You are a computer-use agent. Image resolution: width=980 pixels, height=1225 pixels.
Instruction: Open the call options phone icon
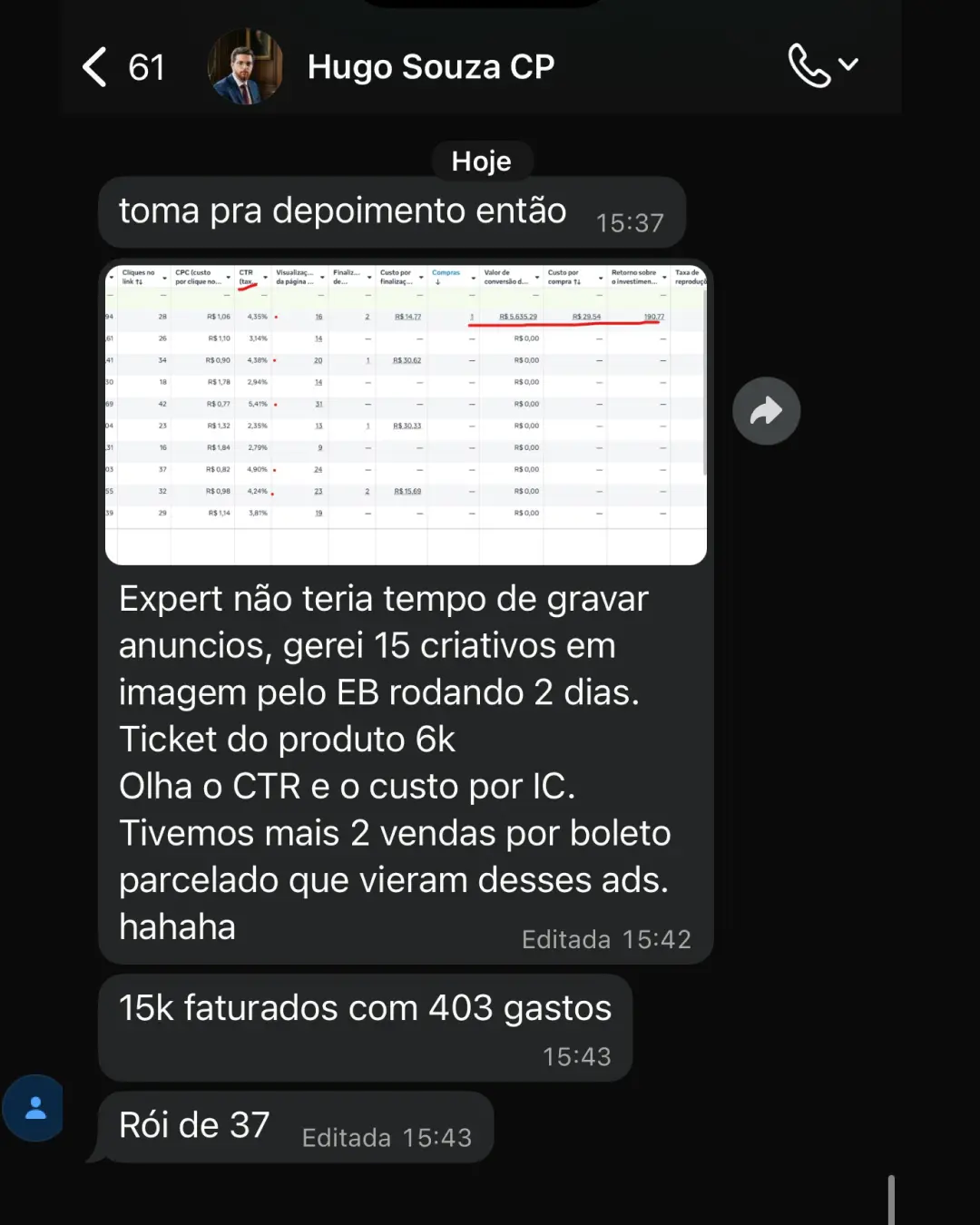coord(809,65)
